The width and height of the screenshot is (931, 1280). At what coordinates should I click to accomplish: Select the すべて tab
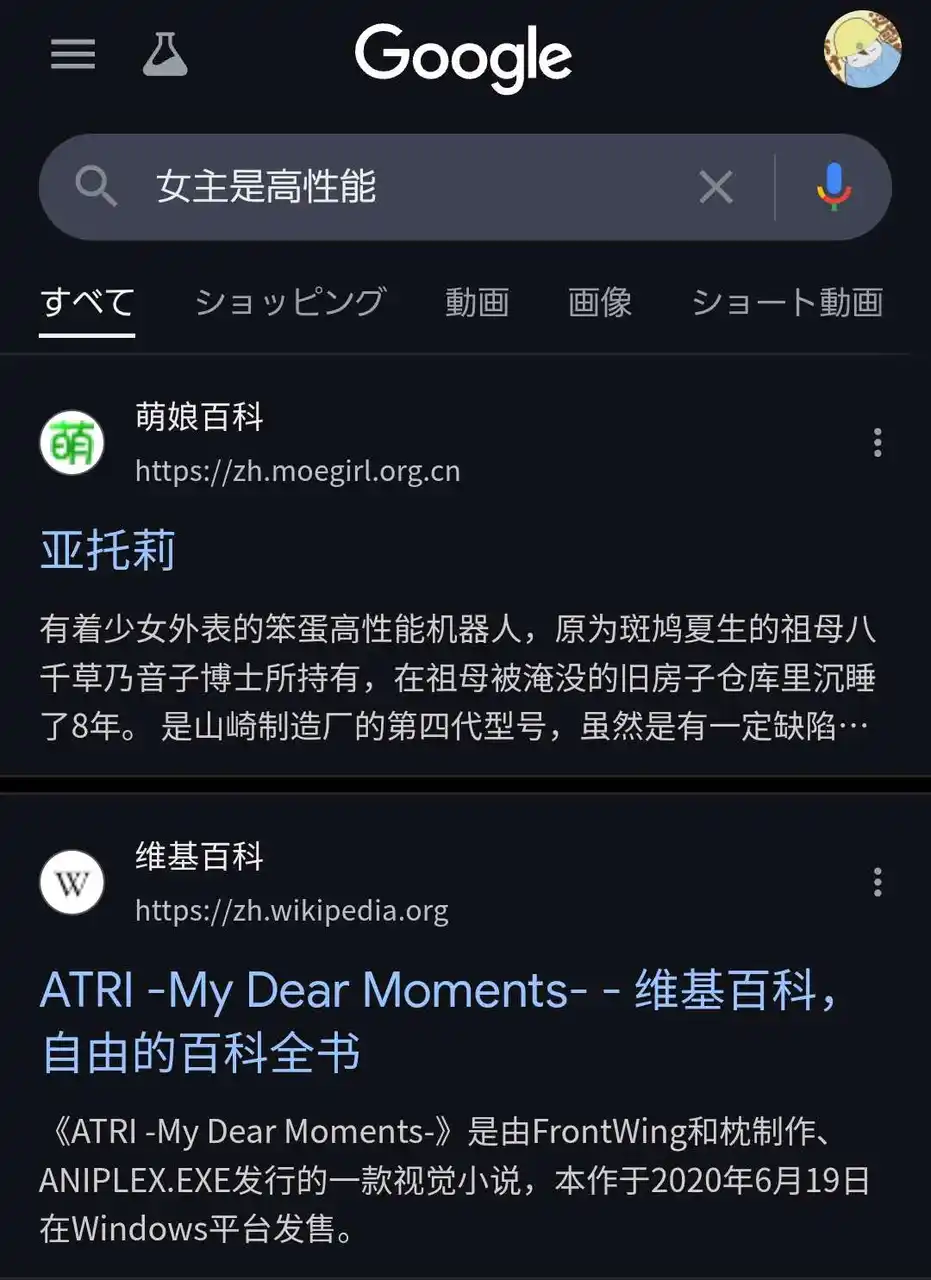pos(86,303)
